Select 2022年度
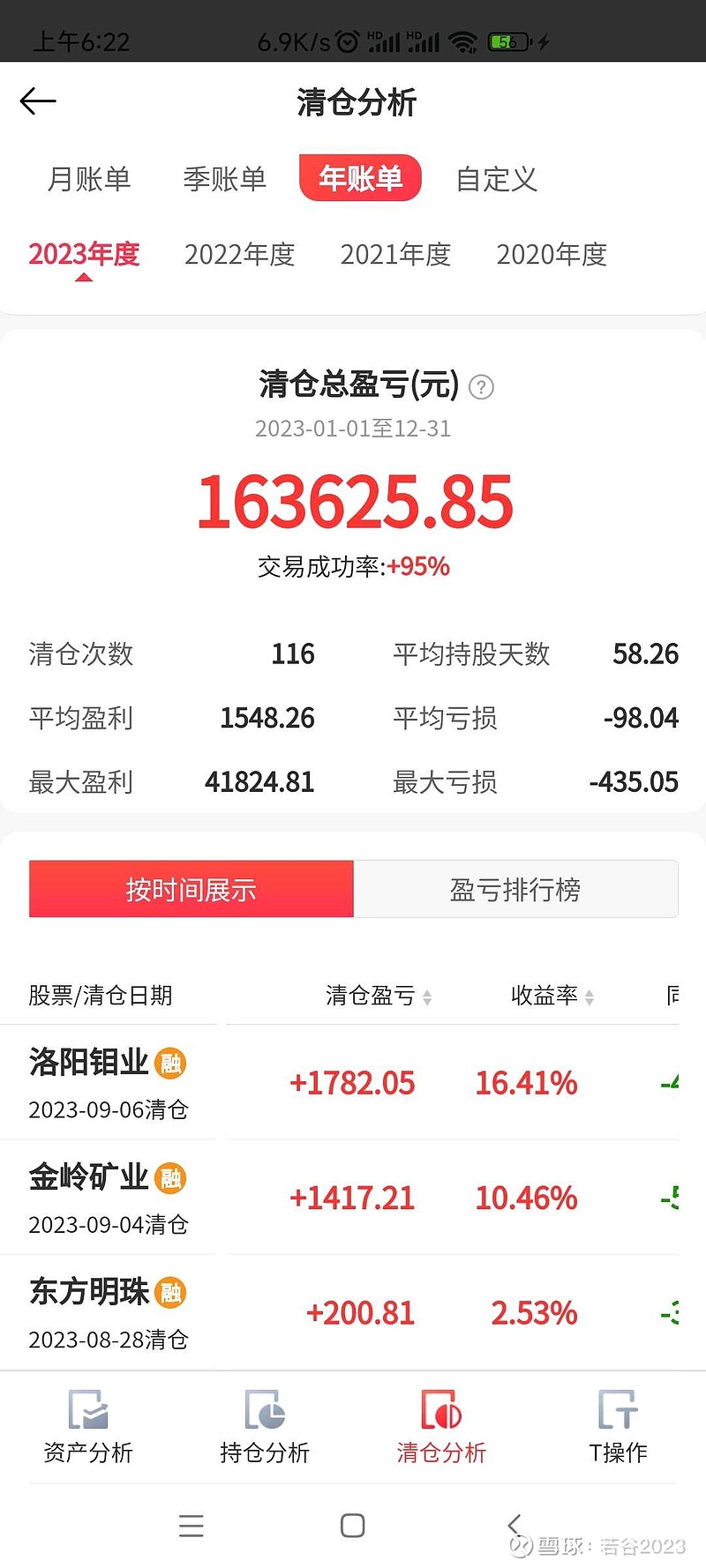Screen dimensions: 706x1568 (239, 255)
